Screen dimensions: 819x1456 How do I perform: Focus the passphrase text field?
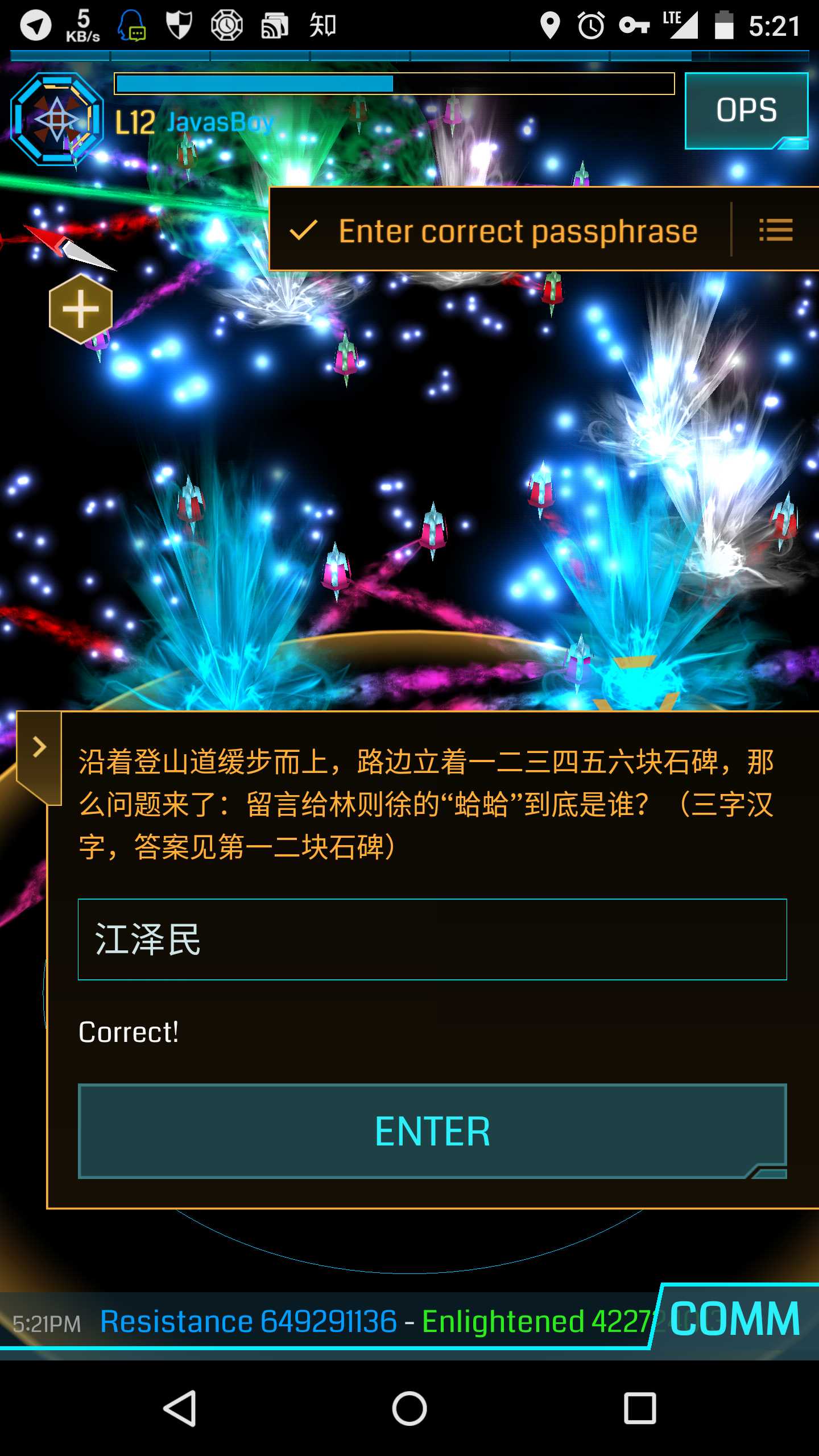click(x=432, y=940)
